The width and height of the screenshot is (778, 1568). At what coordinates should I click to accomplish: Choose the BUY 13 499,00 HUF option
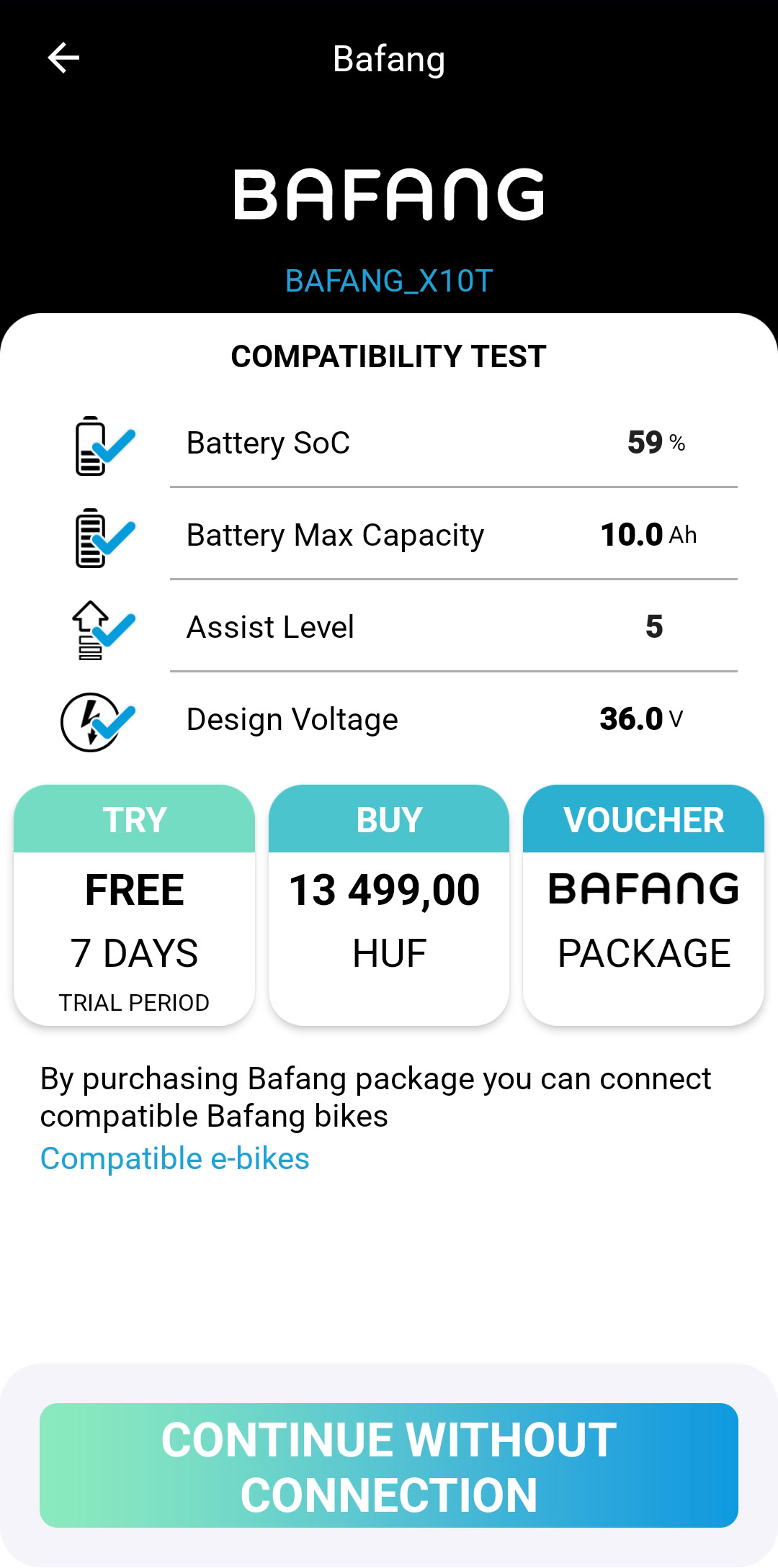click(389, 904)
